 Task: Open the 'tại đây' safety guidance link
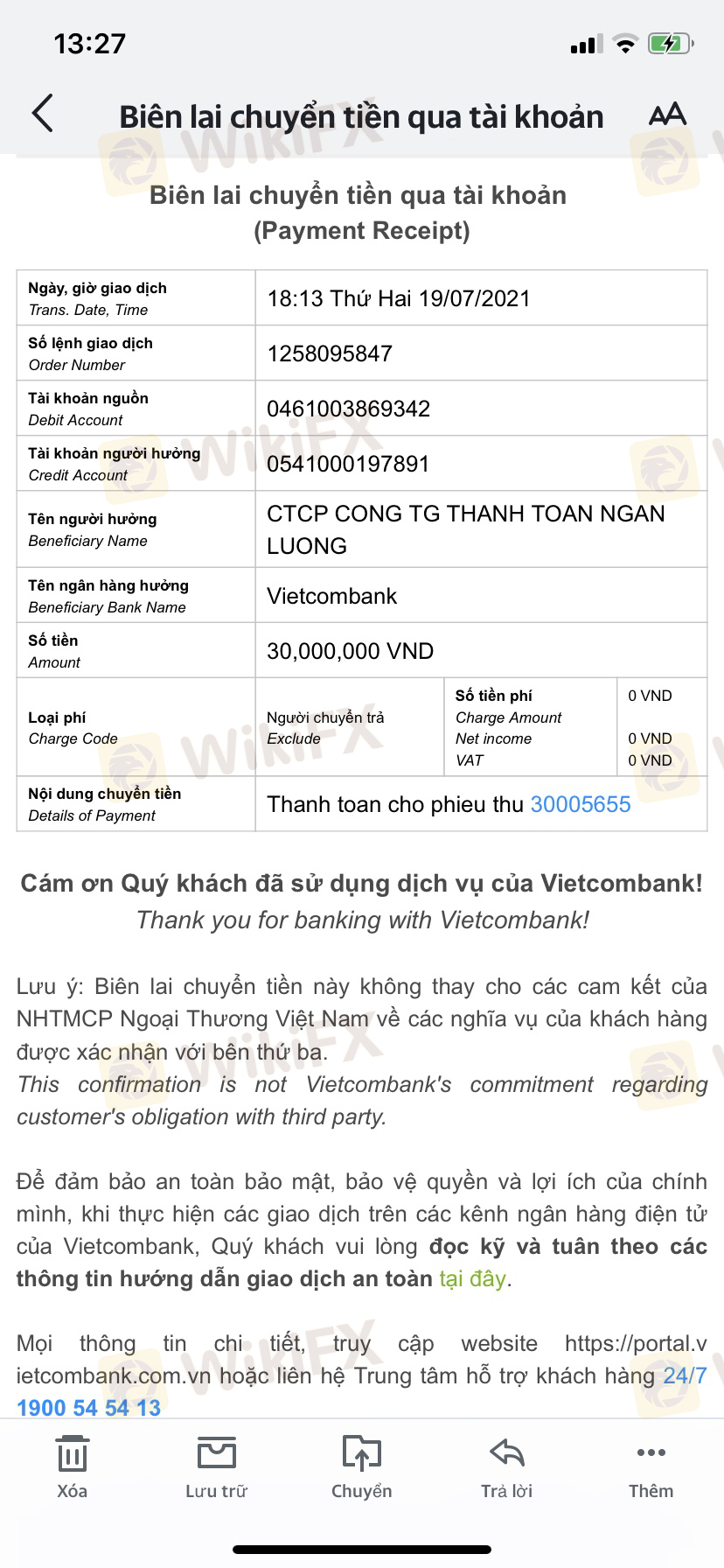coord(472,1278)
